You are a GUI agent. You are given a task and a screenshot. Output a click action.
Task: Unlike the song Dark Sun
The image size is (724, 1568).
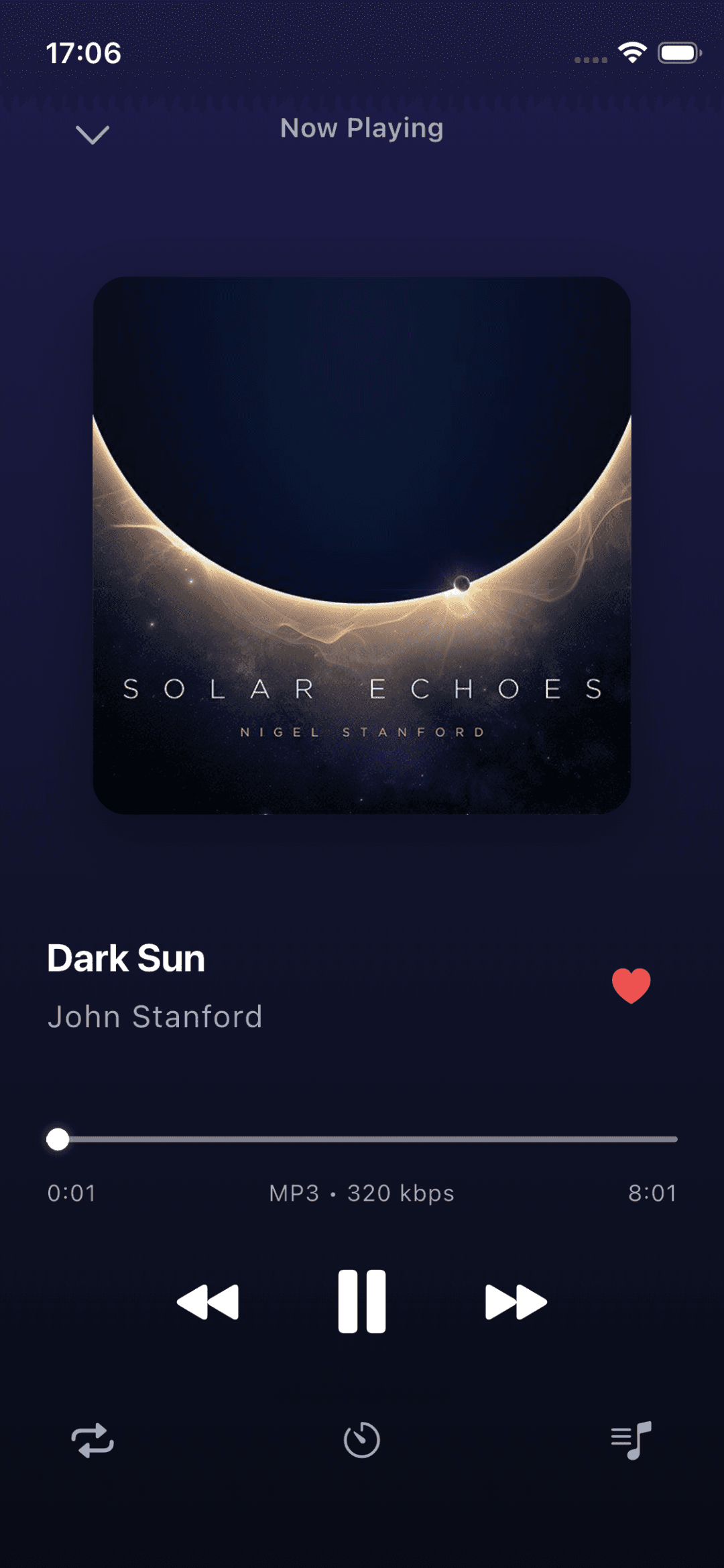tap(631, 986)
